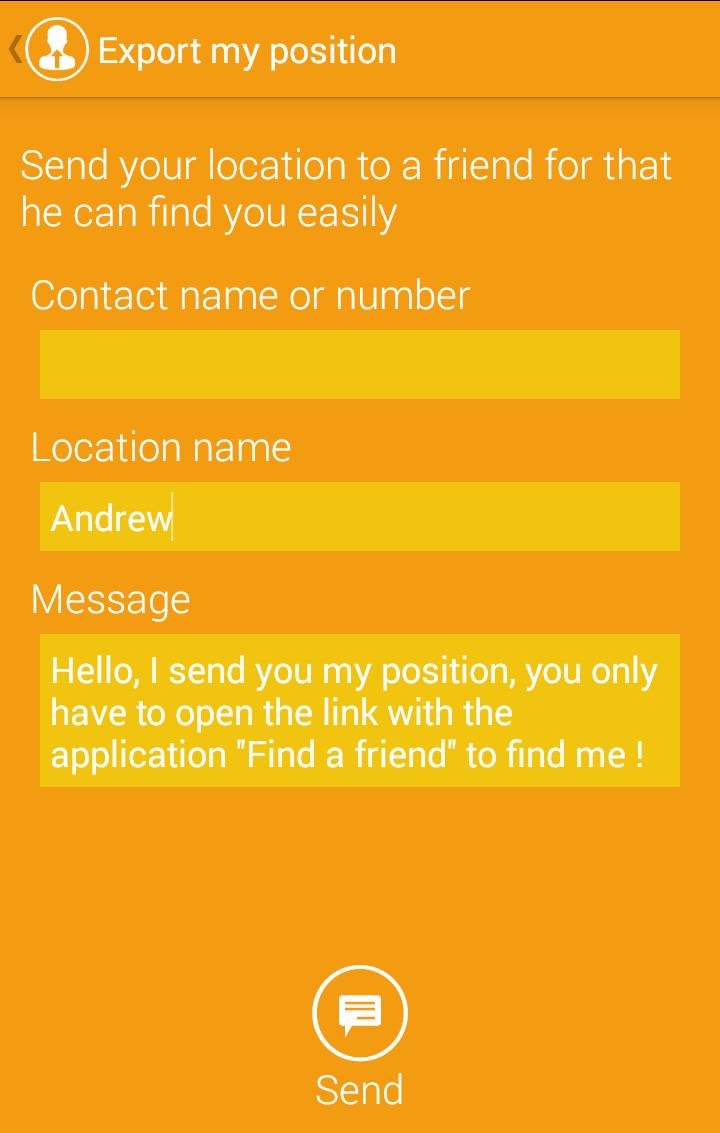This screenshot has width=720, height=1133.
Task: Tap the back chevron to exit Export my position
Action: click(x=13, y=49)
